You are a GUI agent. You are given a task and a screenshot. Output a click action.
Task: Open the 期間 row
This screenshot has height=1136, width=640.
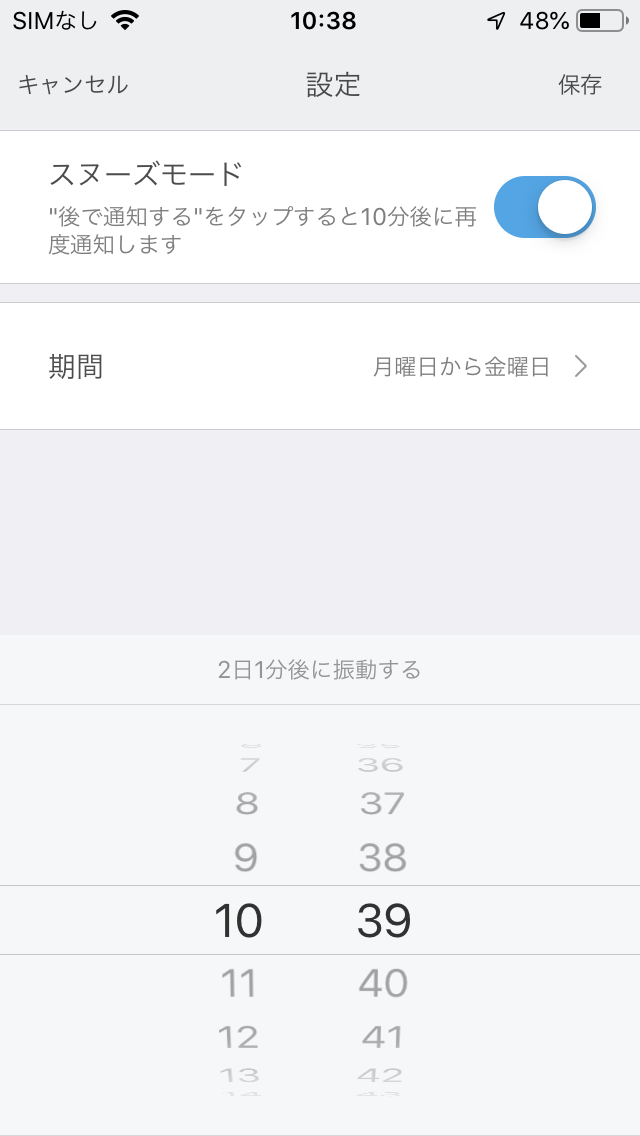320,367
